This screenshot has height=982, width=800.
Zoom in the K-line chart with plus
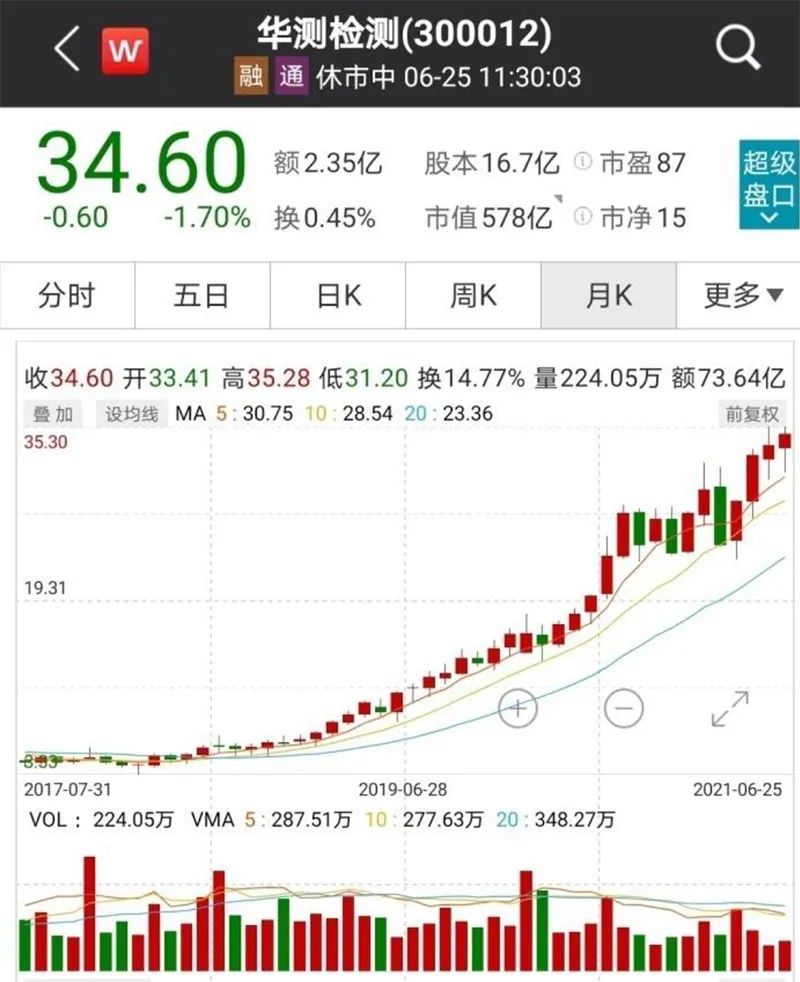pyautogui.click(x=519, y=708)
